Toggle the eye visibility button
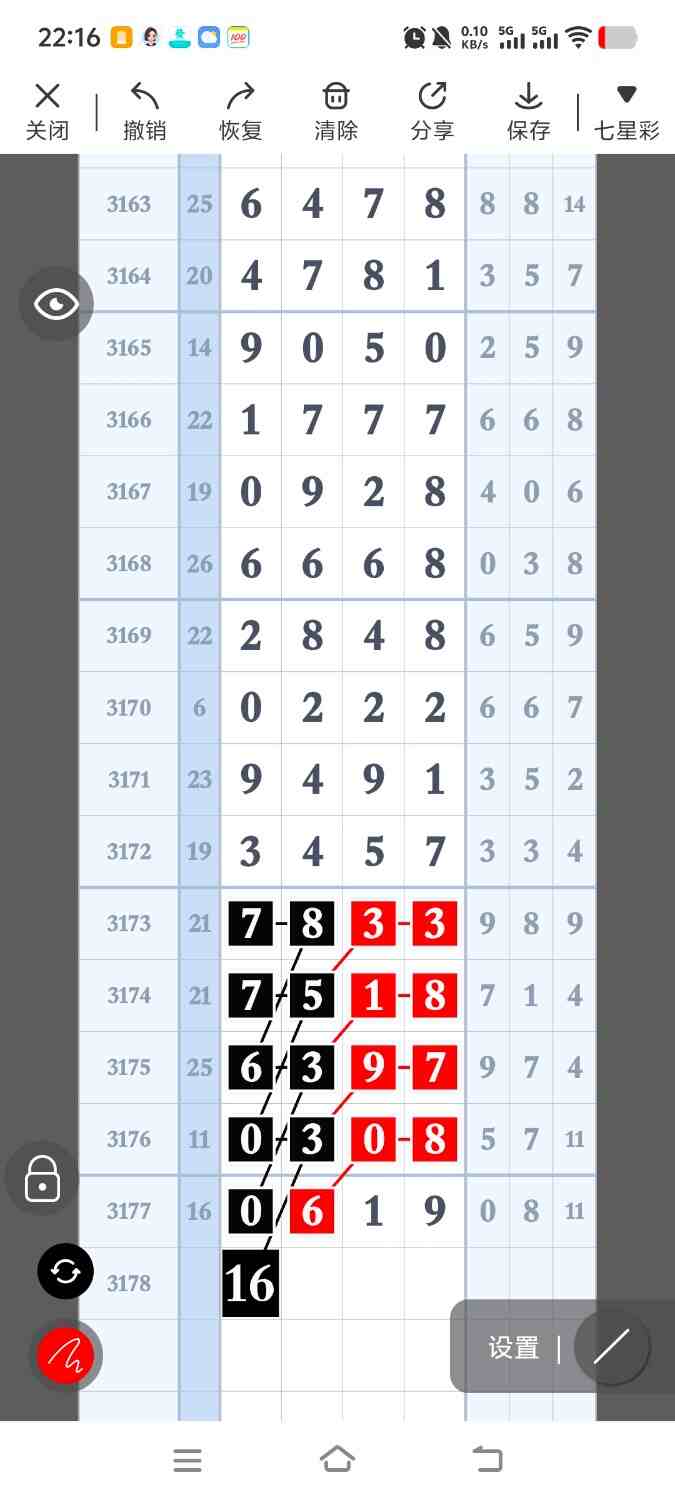The width and height of the screenshot is (675, 1500). 56,304
